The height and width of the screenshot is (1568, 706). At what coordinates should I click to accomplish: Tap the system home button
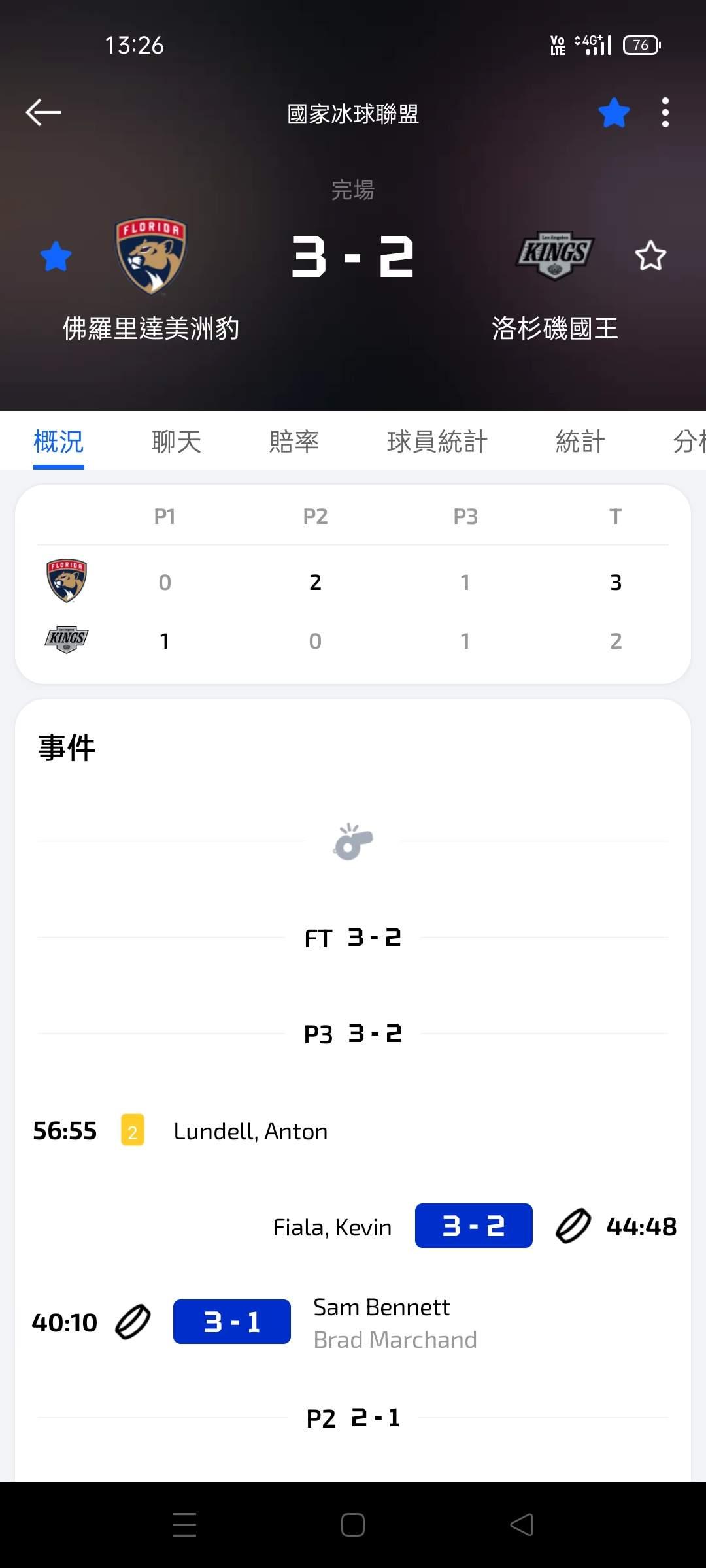(353, 1526)
